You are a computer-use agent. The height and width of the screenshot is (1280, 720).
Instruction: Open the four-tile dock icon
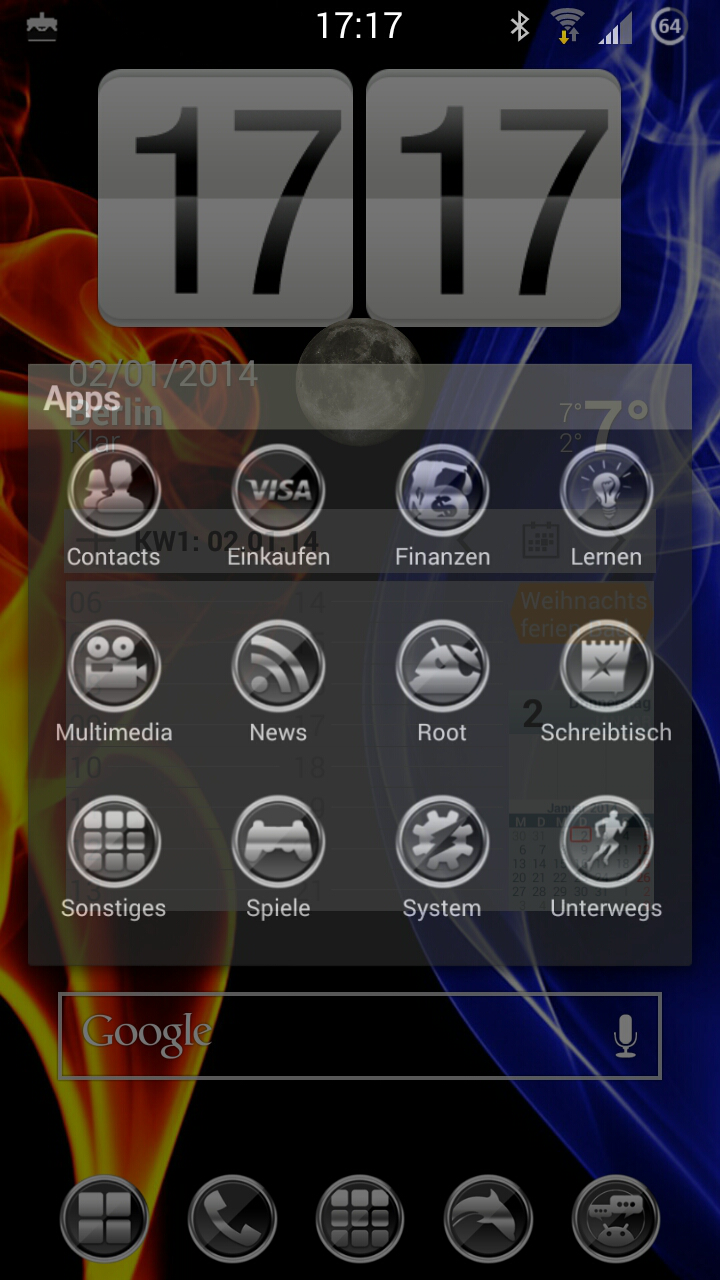click(104, 1219)
